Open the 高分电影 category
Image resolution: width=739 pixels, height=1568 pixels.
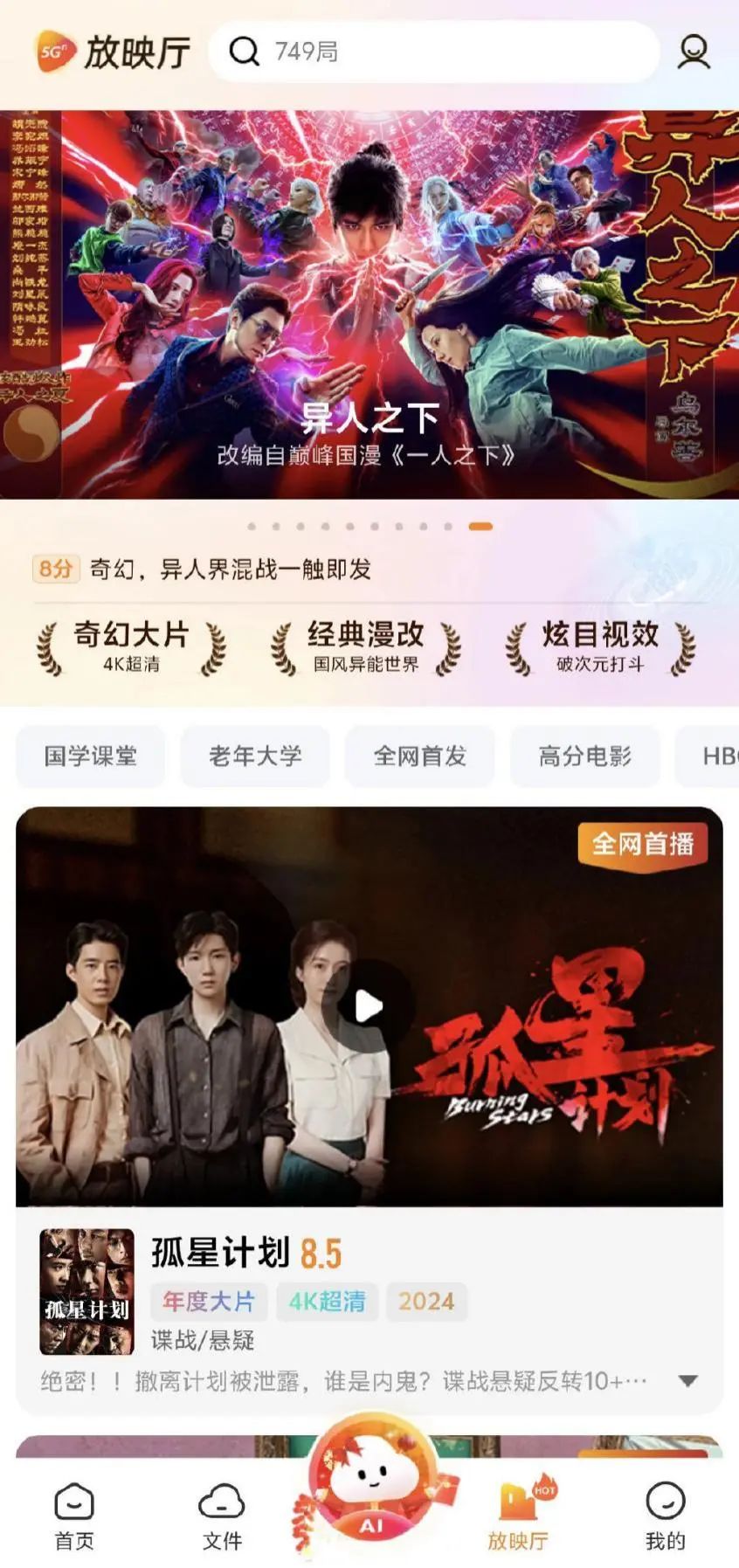[x=584, y=756]
